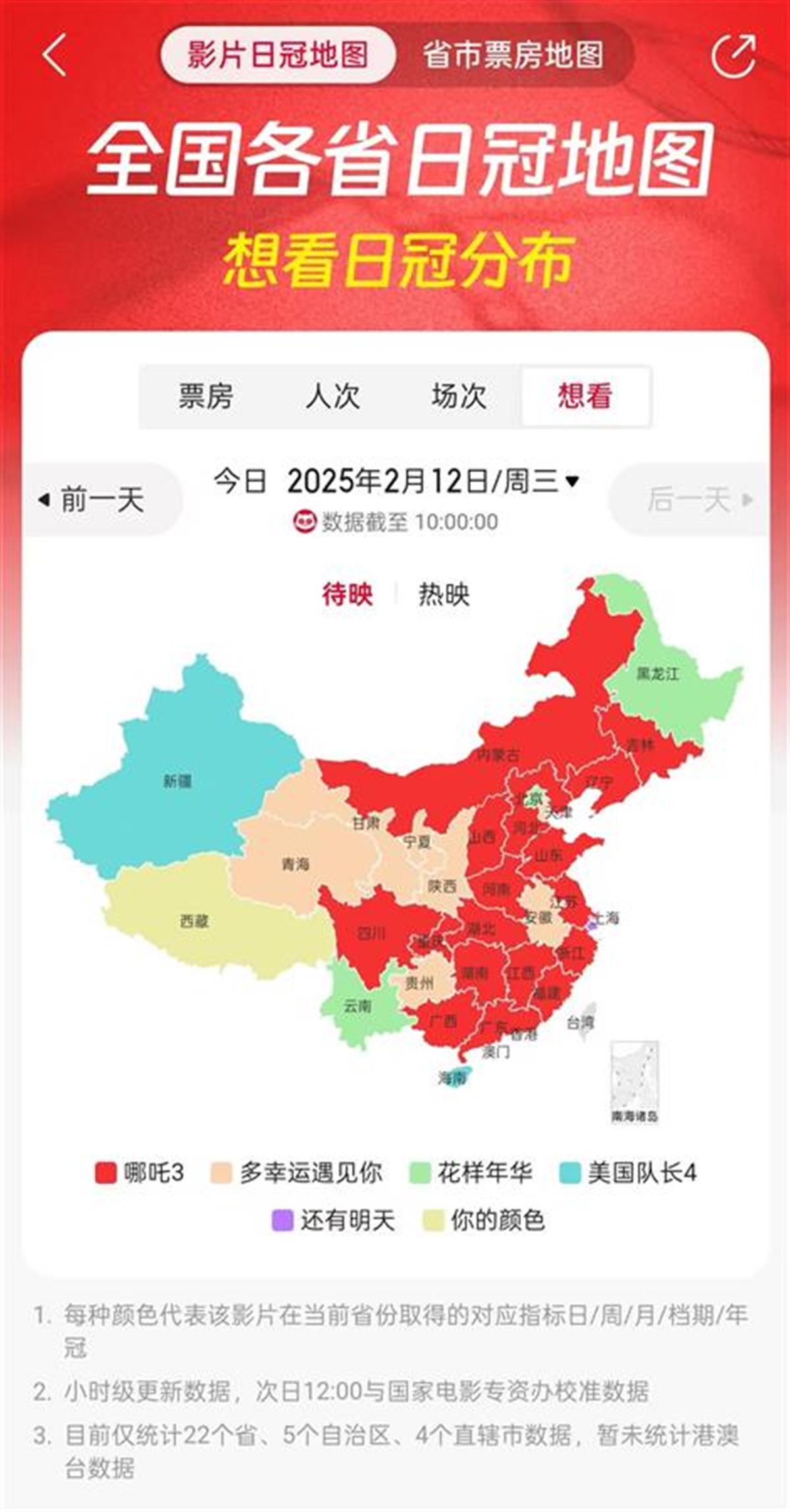Switch metric to 票房

pos(205,397)
